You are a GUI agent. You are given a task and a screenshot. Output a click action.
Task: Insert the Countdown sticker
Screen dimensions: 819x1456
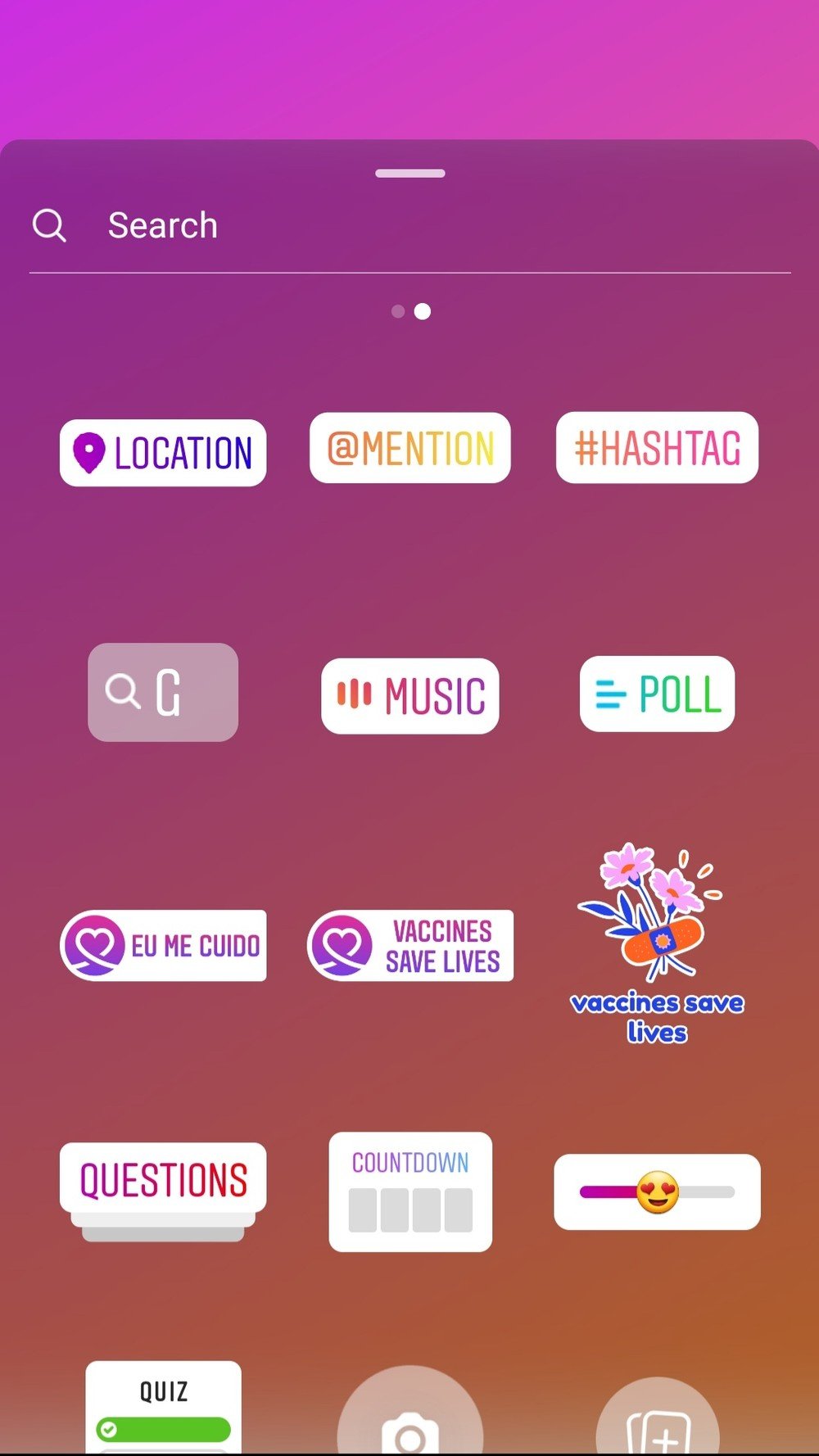point(410,1191)
